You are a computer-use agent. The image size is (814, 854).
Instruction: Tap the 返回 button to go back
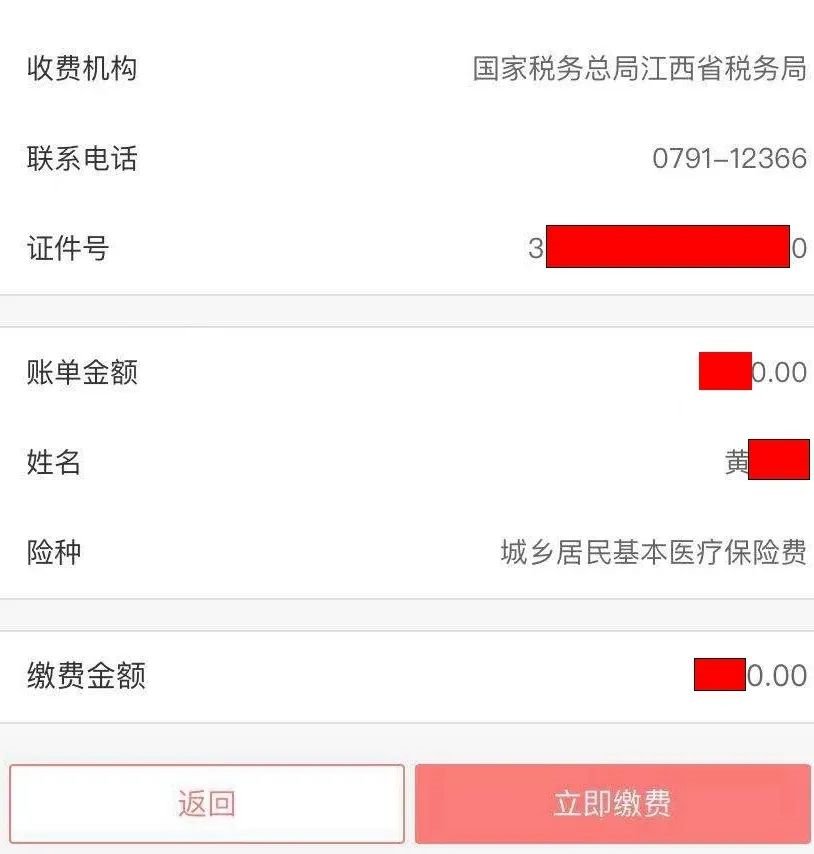207,804
